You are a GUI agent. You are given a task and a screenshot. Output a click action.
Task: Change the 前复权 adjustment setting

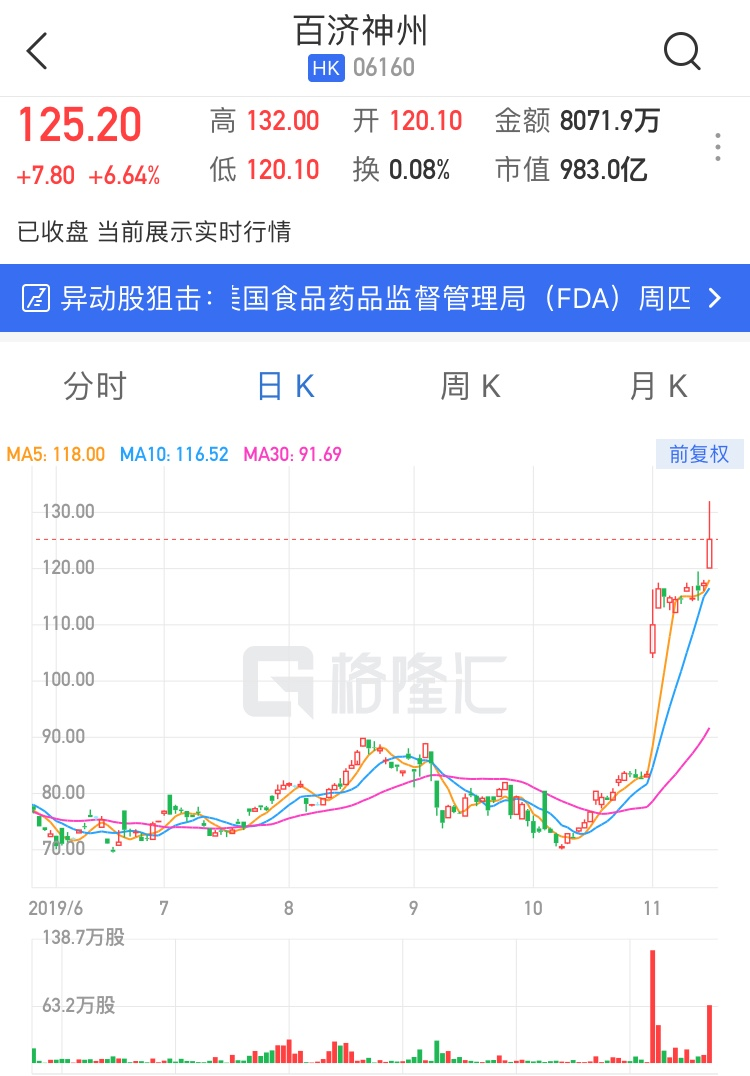coord(699,454)
